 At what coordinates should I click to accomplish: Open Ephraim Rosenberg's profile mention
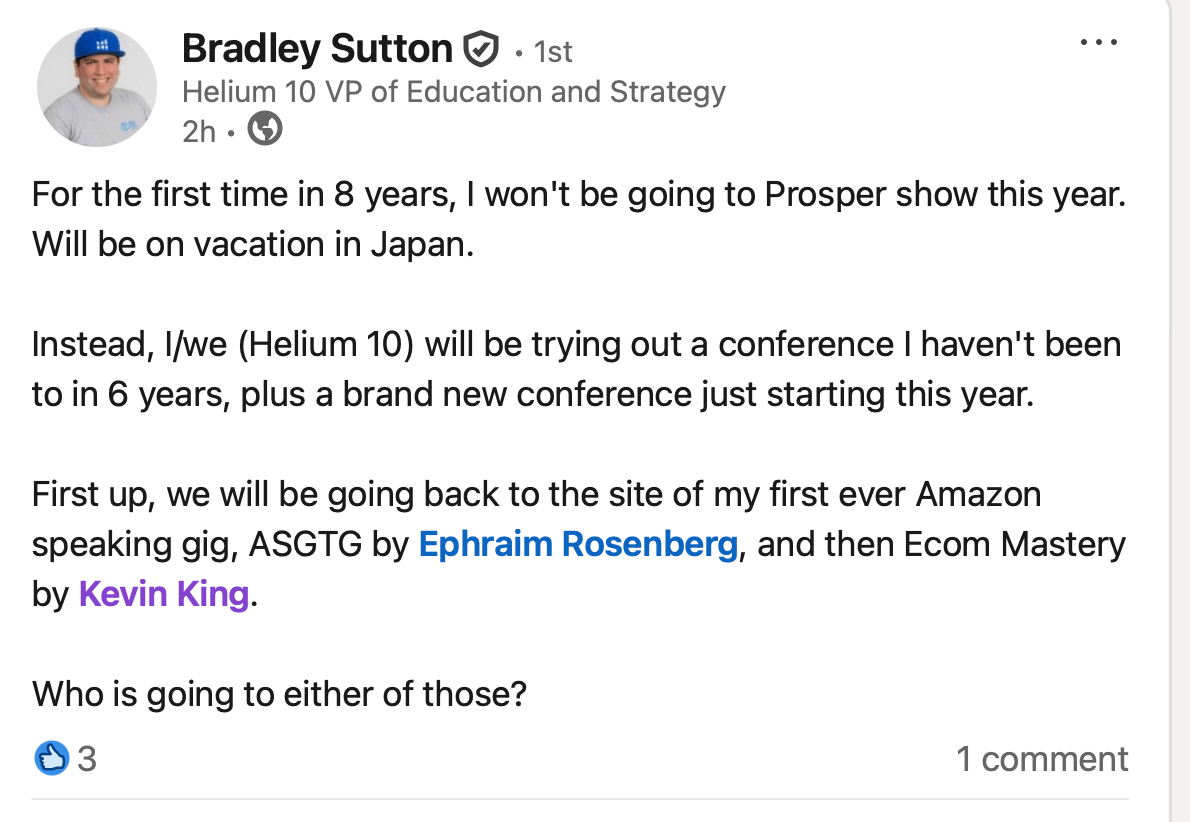pos(578,545)
